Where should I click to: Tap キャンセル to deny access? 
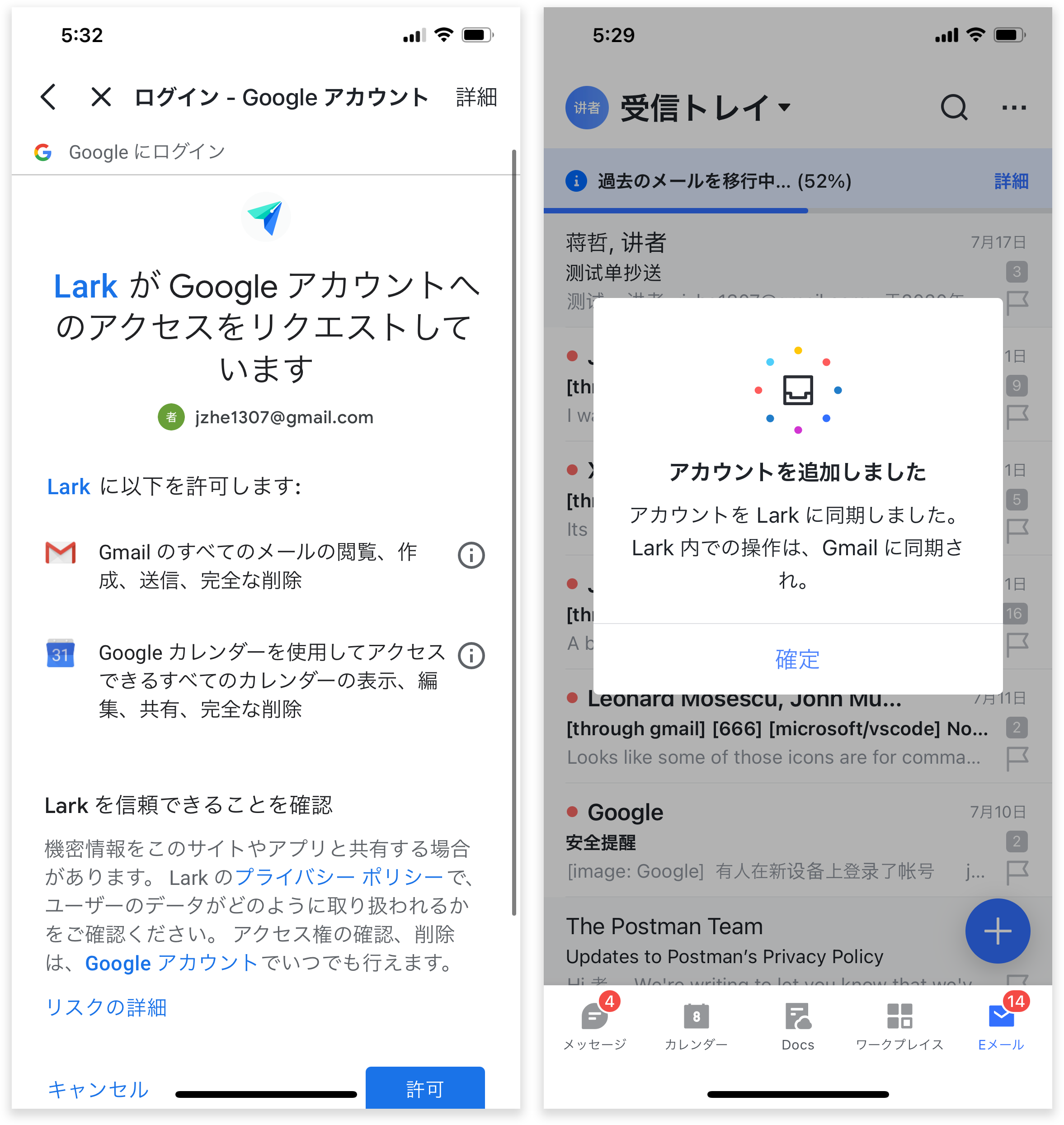pos(98,1089)
